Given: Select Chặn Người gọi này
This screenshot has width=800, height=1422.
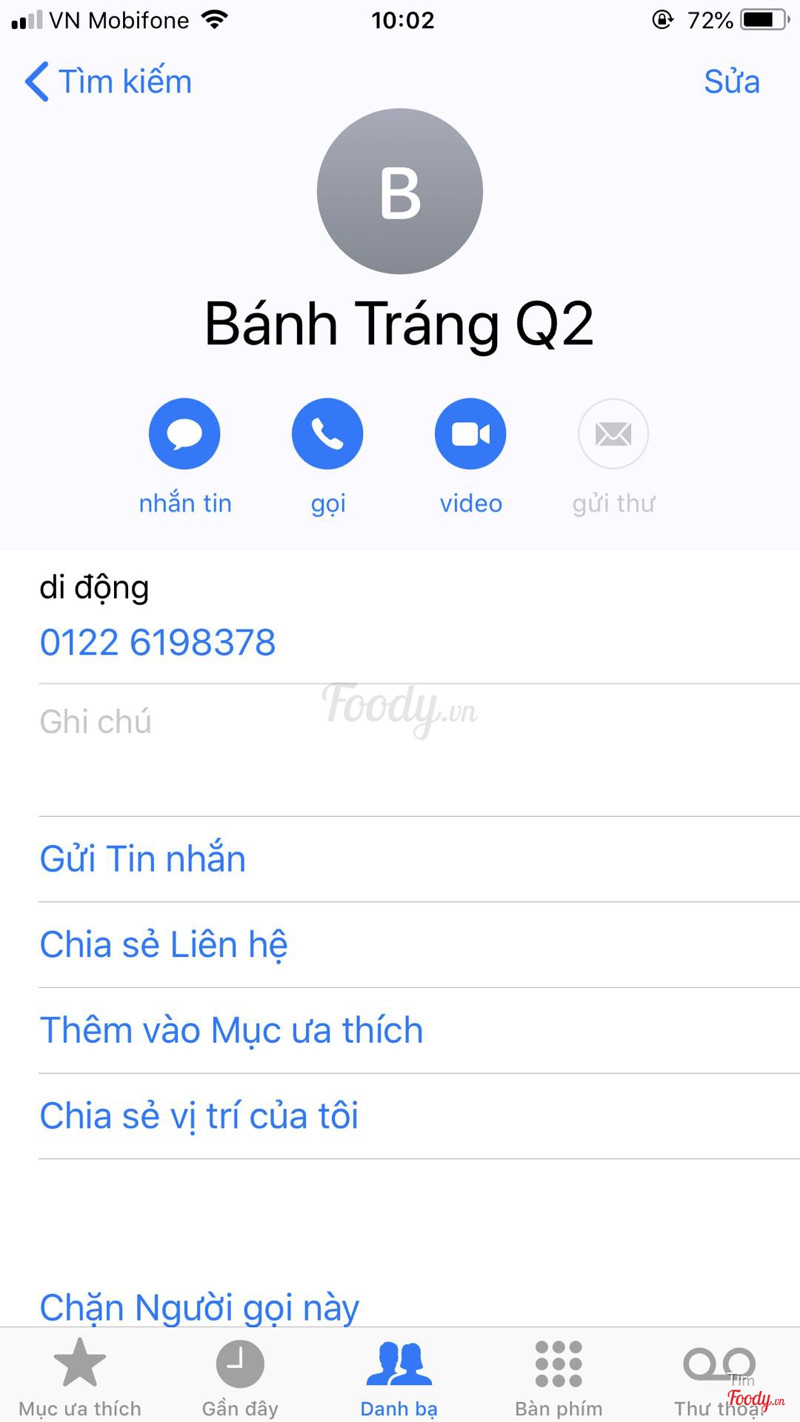Looking at the screenshot, I should (199, 1306).
